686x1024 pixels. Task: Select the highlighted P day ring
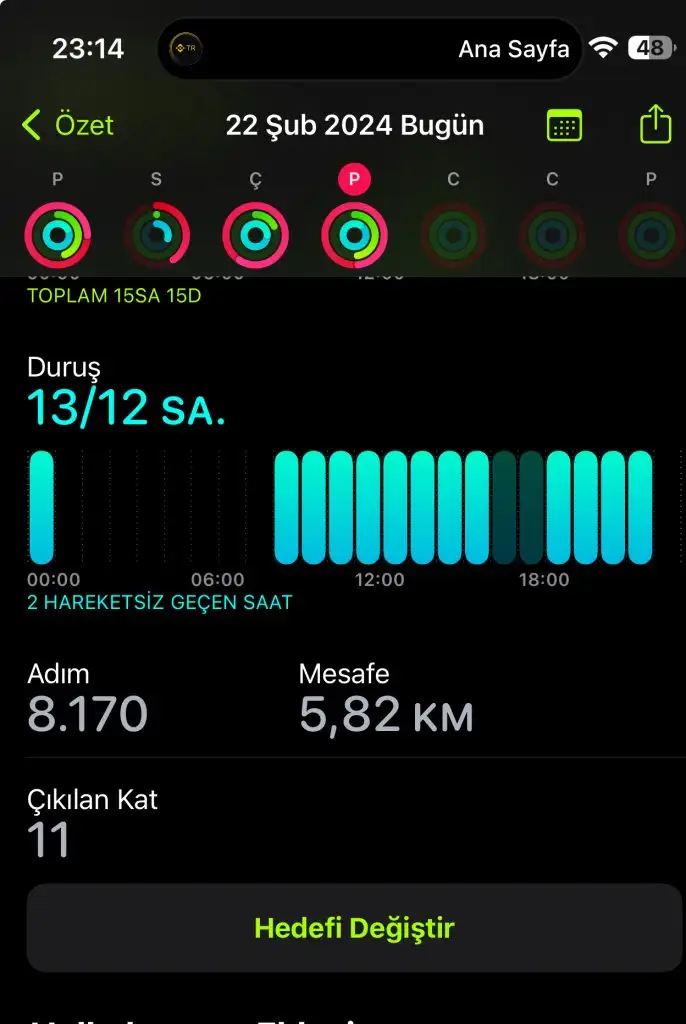[354, 234]
